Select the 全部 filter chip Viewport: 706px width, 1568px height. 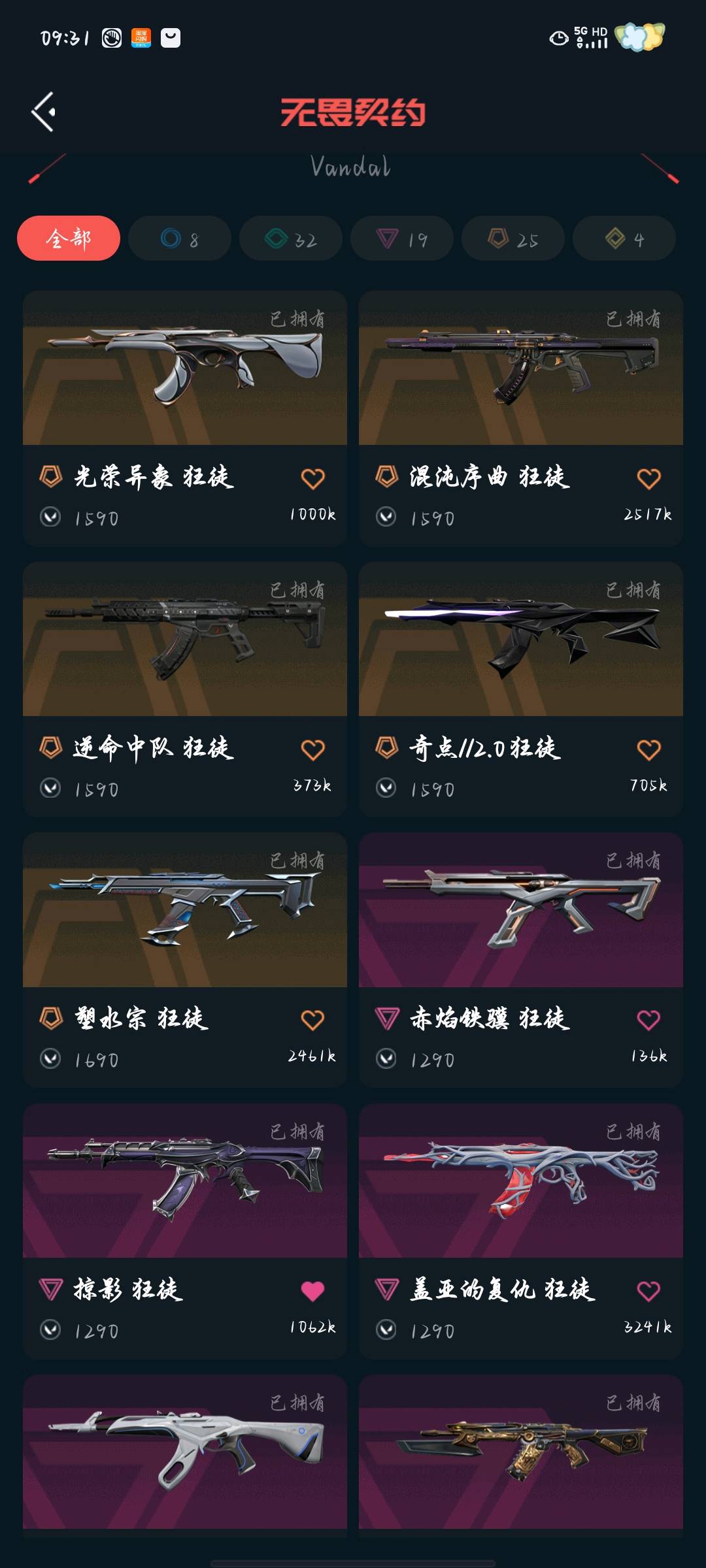point(69,238)
